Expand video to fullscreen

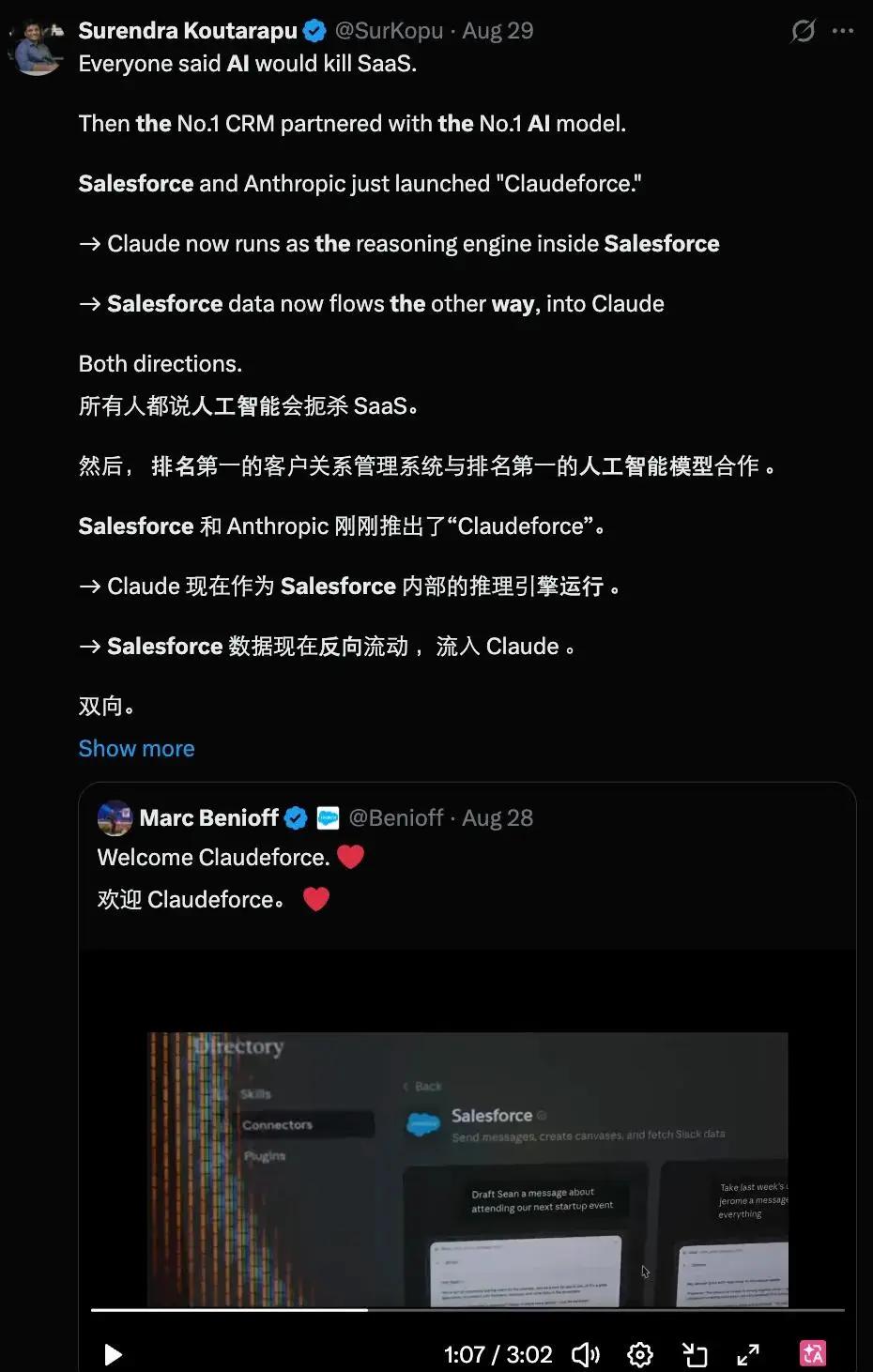click(x=748, y=1354)
